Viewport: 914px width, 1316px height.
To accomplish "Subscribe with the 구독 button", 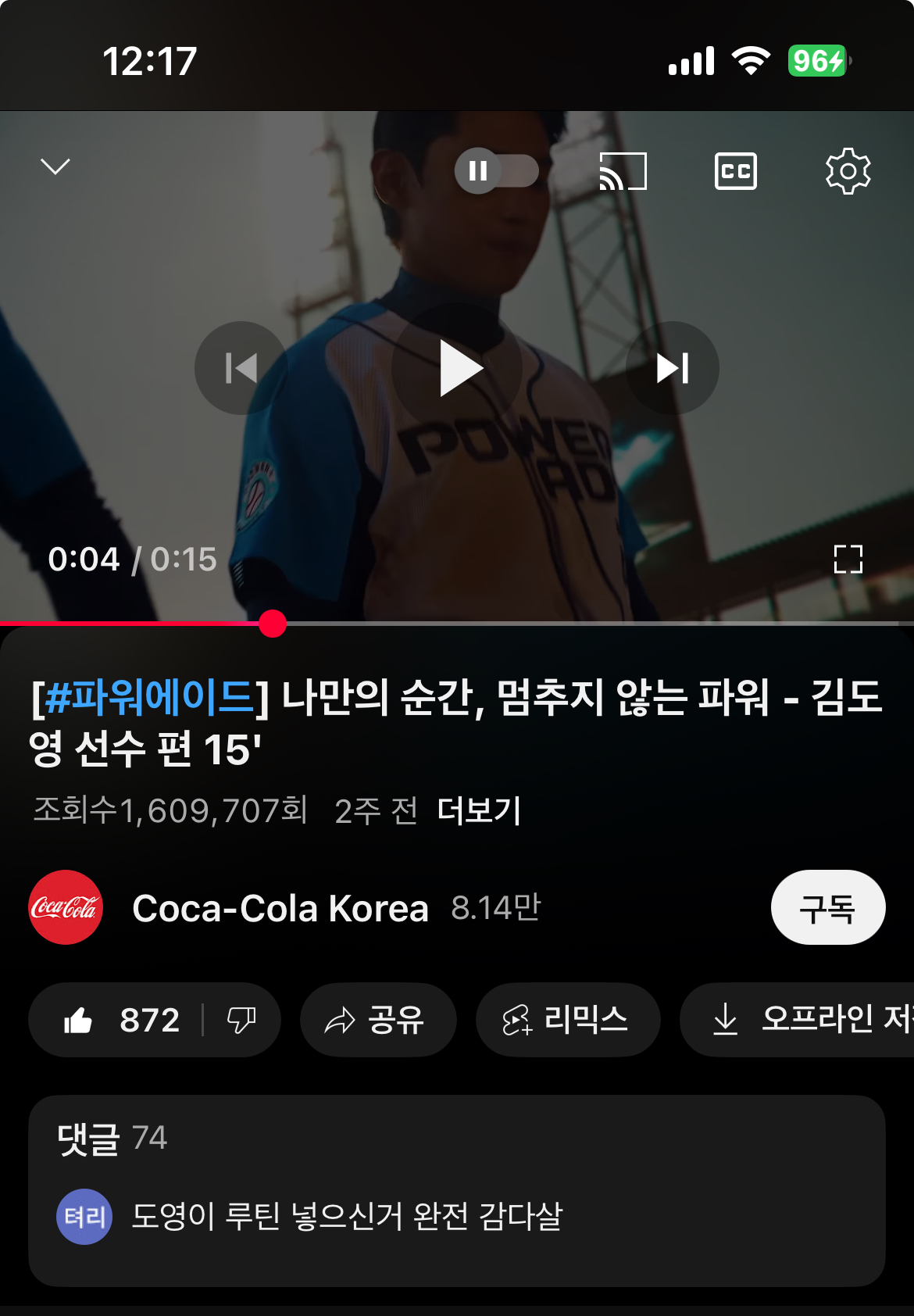I will (x=827, y=908).
